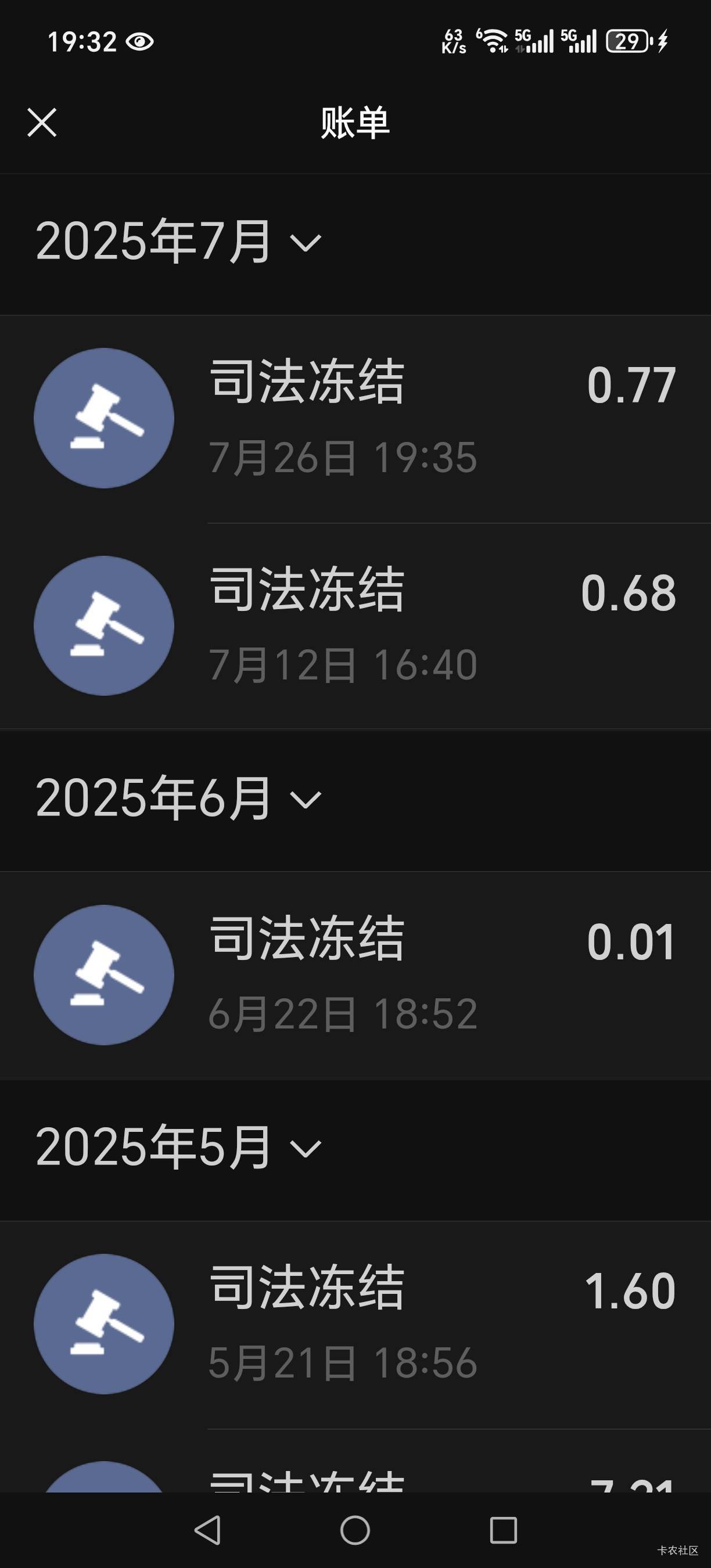Go back with the system back button
This screenshot has height=1568, width=711.
(207, 1530)
